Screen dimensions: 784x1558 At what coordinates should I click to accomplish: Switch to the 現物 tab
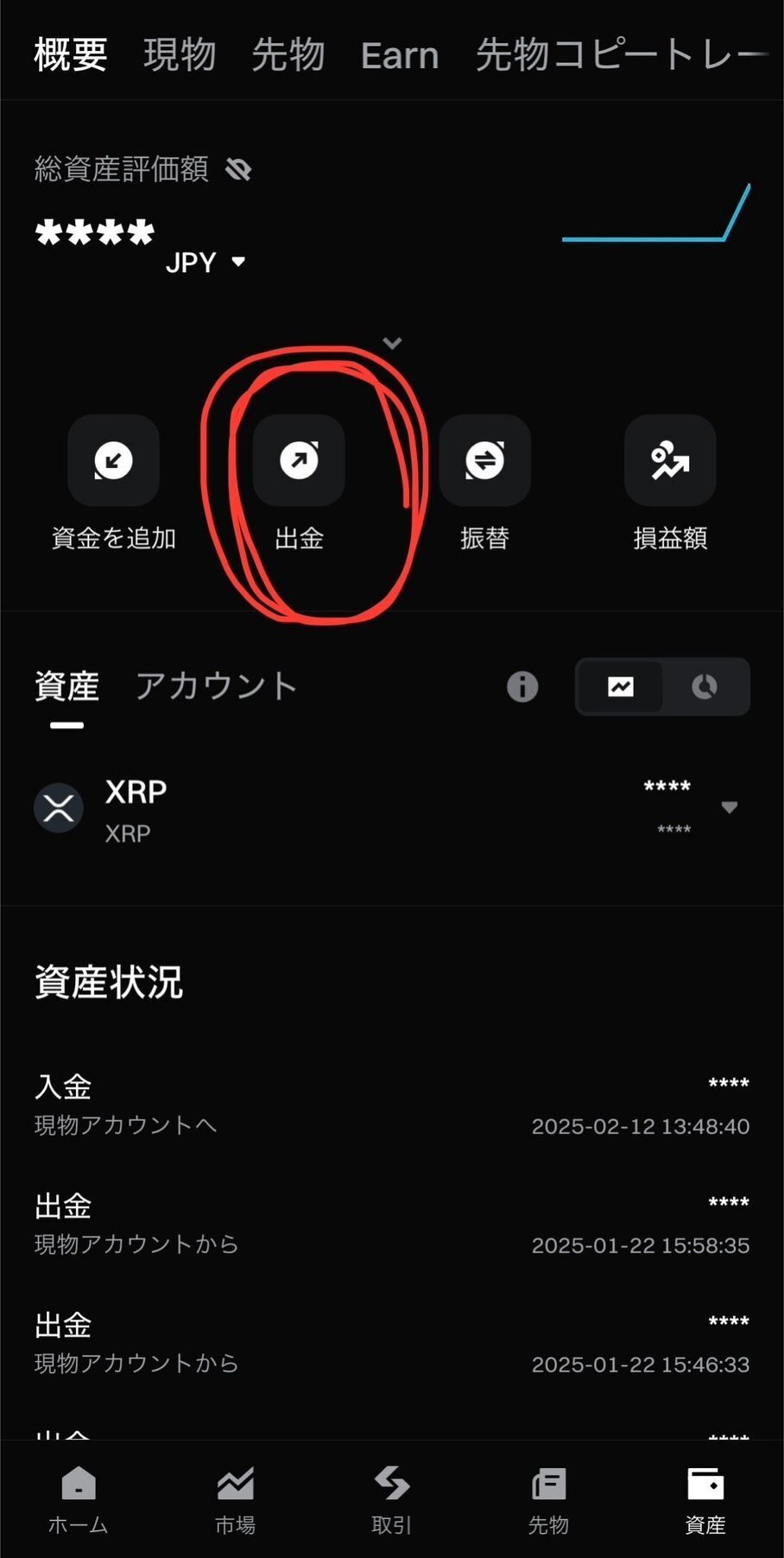pyautogui.click(x=179, y=54)
